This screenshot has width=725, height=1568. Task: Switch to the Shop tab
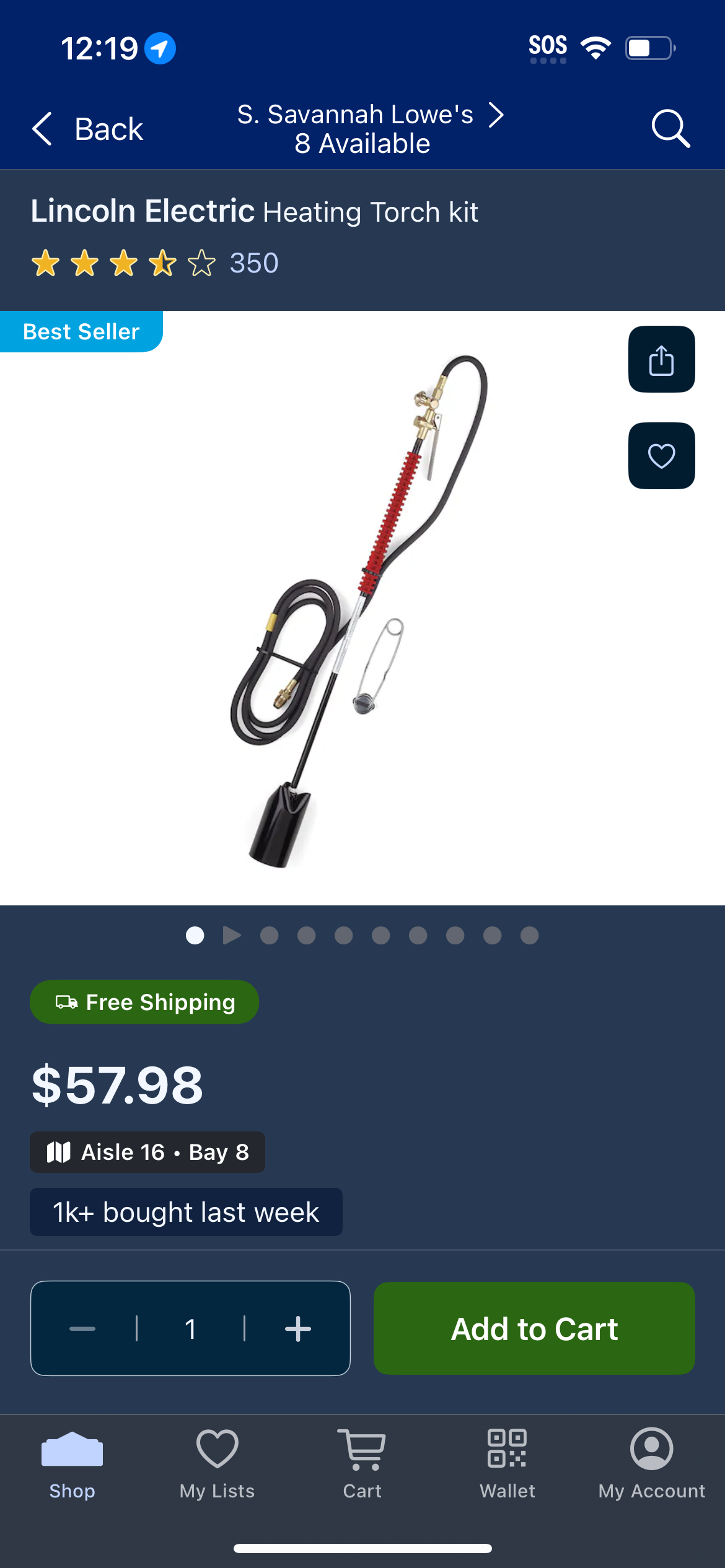(72, 1465)
